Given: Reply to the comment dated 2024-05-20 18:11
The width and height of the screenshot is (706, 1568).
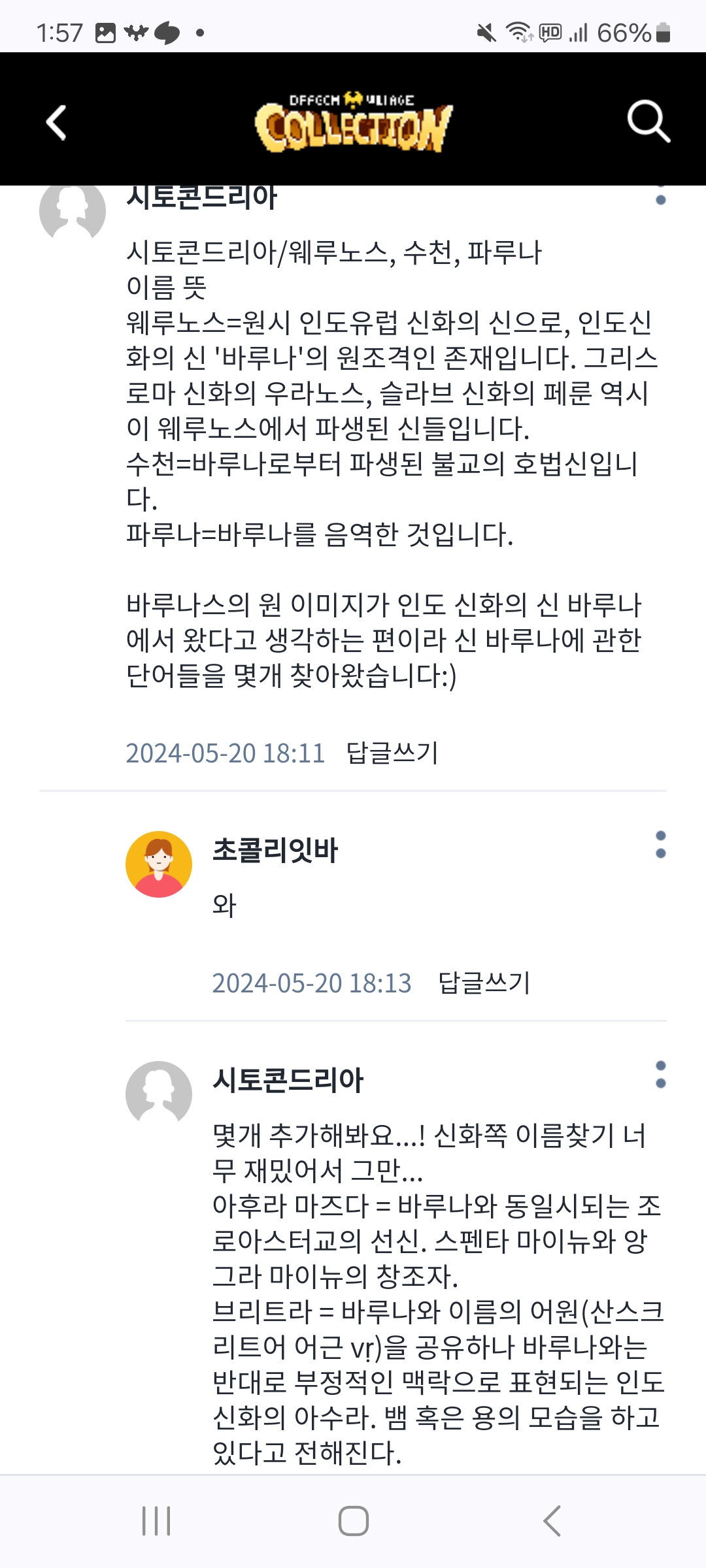Looking at the screenshot, I should click(392, 753).
